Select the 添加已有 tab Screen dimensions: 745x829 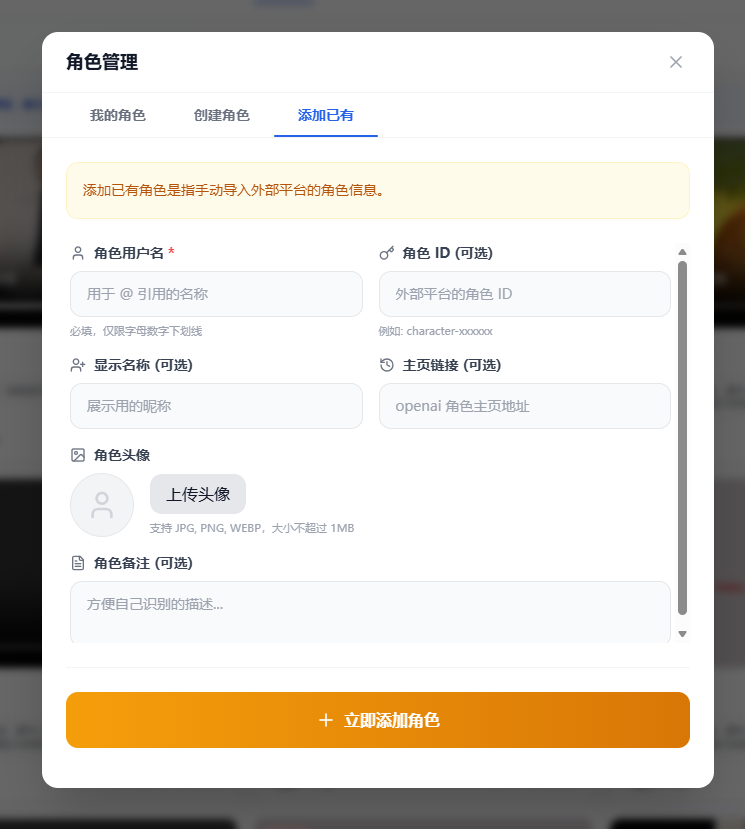coord(326,115)
